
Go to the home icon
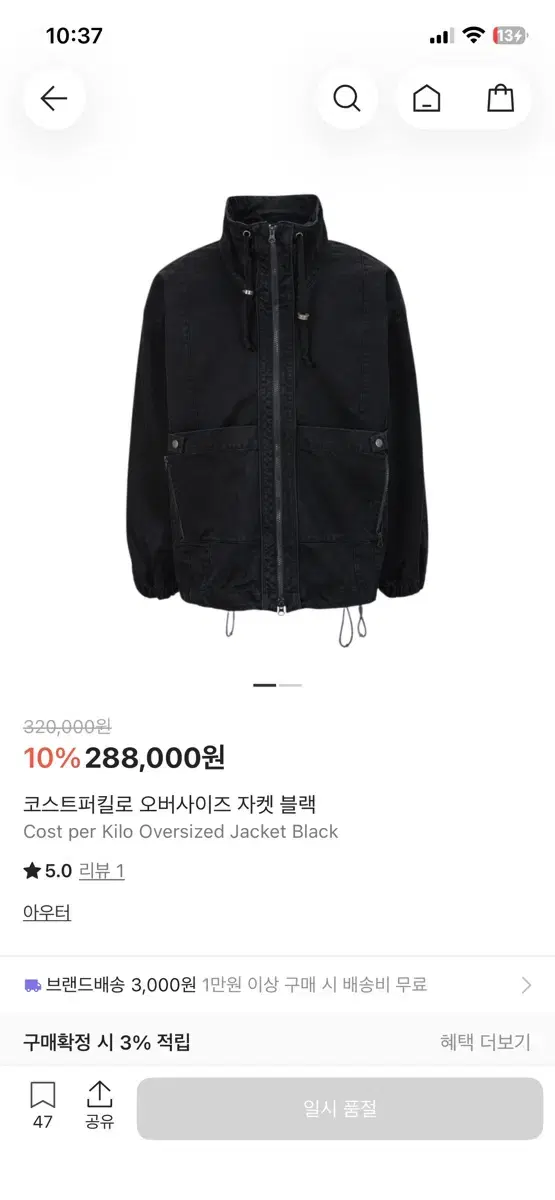click(x=427, y=98)
